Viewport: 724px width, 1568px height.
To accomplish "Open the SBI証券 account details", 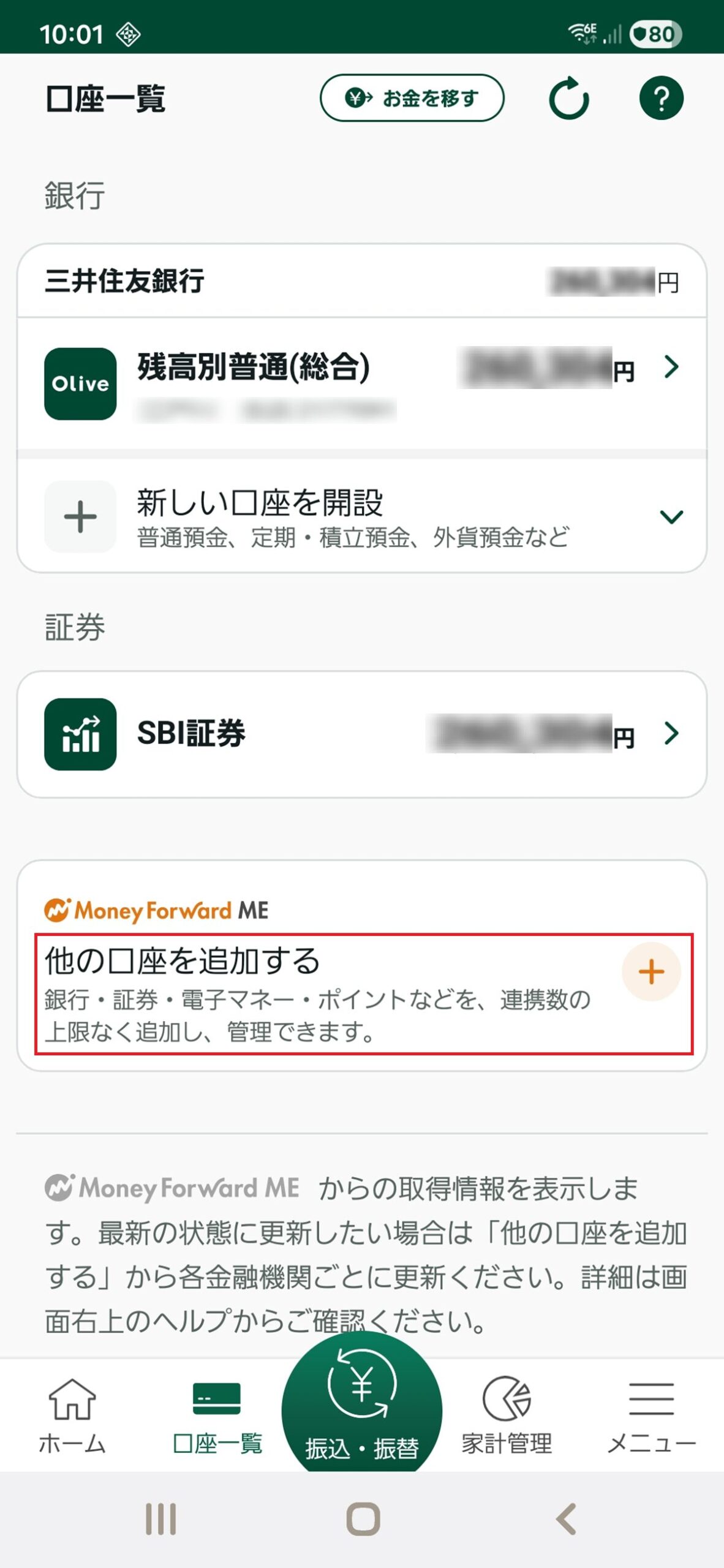I will [361, 734].
